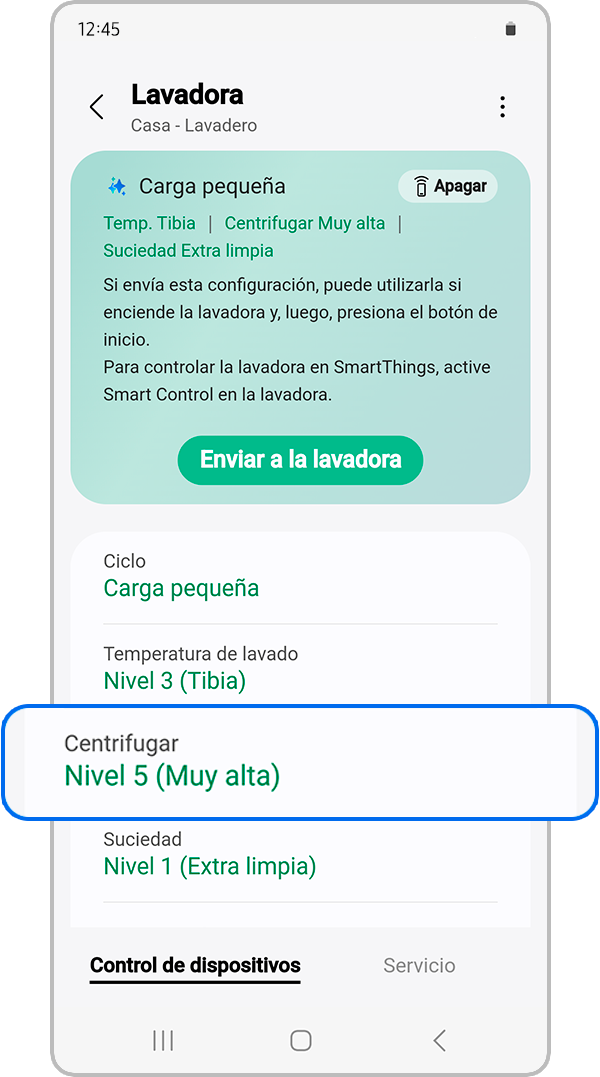The image size is (600, 1077).
Task: Tap the system home button
Action: click(300, 1041)
